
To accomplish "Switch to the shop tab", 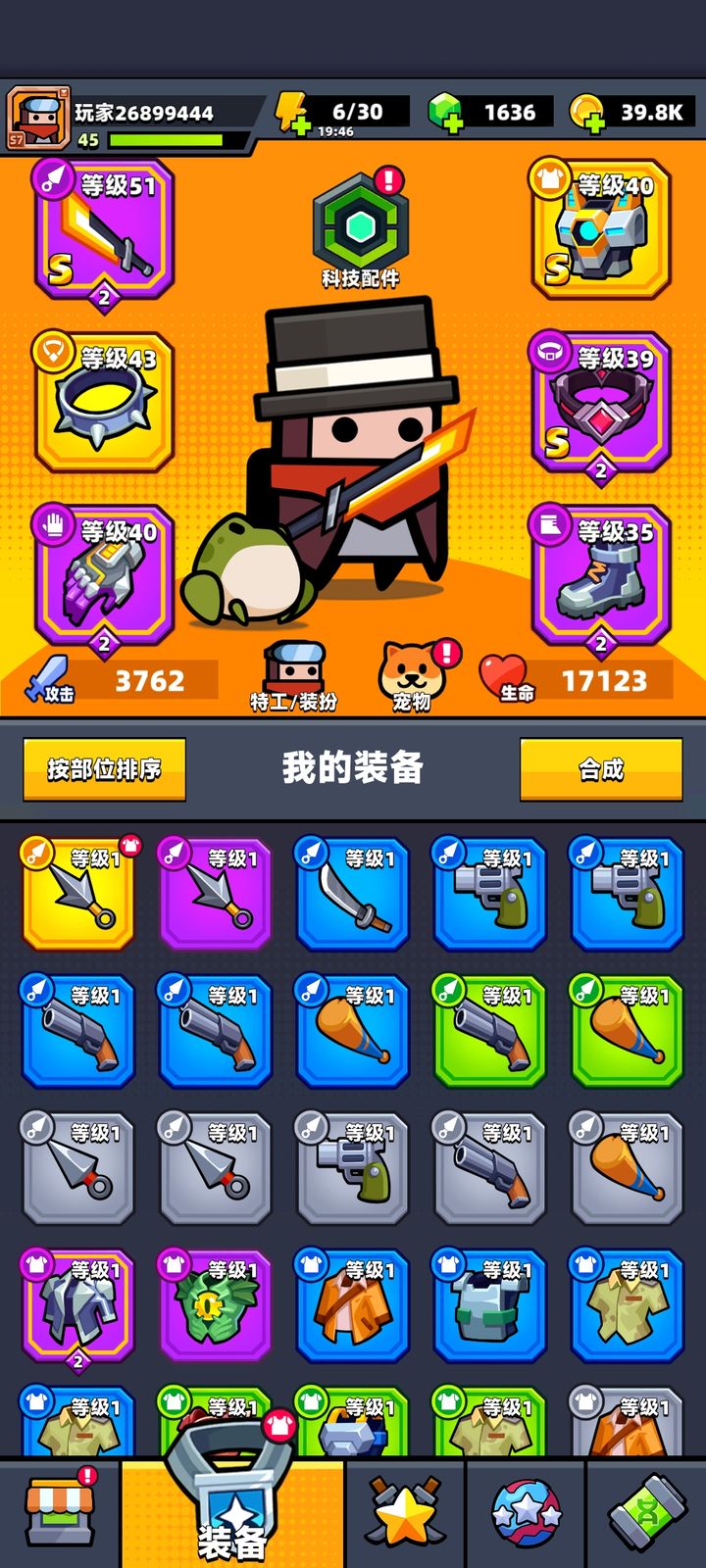I will 60,1512.
